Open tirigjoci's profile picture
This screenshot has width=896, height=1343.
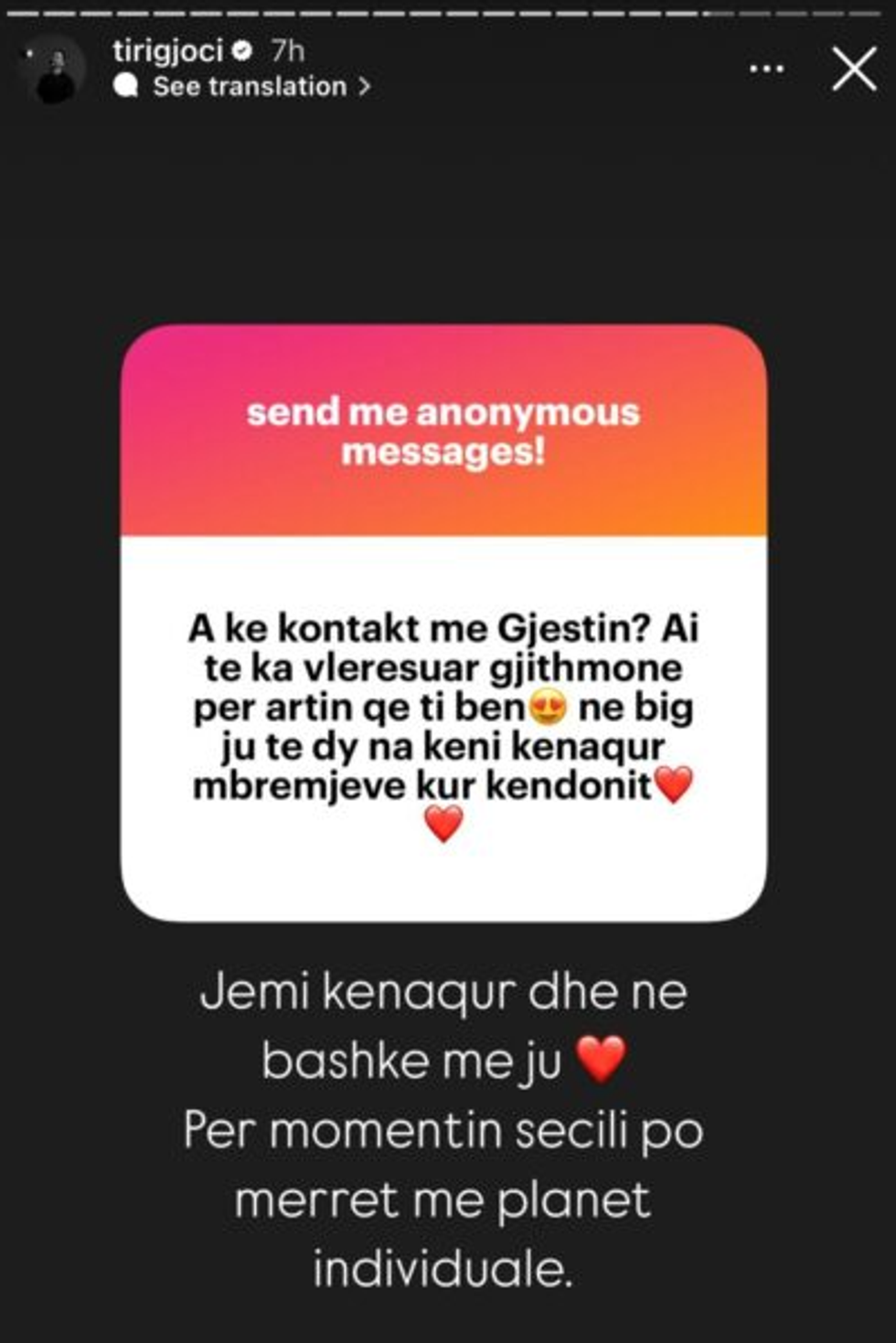point(52,70)
